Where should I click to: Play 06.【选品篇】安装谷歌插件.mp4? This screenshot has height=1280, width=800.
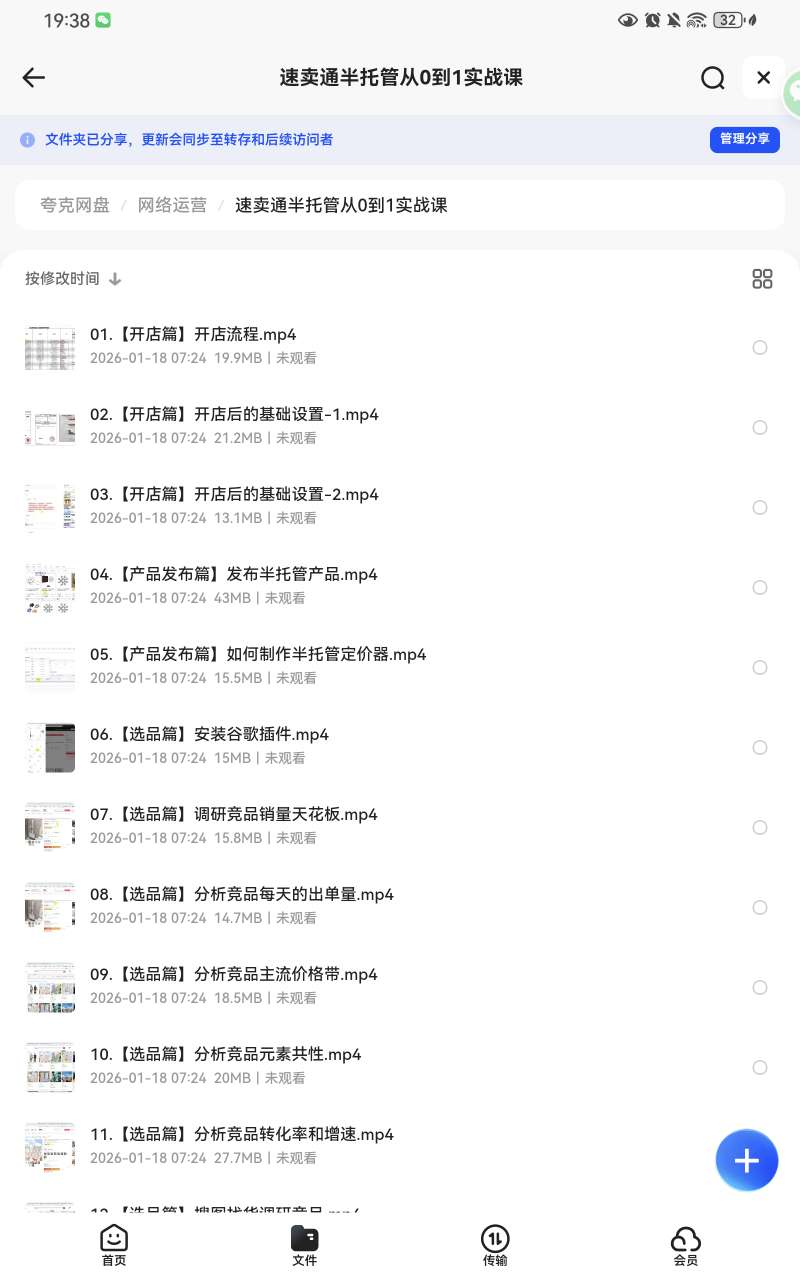coord(209,735)
